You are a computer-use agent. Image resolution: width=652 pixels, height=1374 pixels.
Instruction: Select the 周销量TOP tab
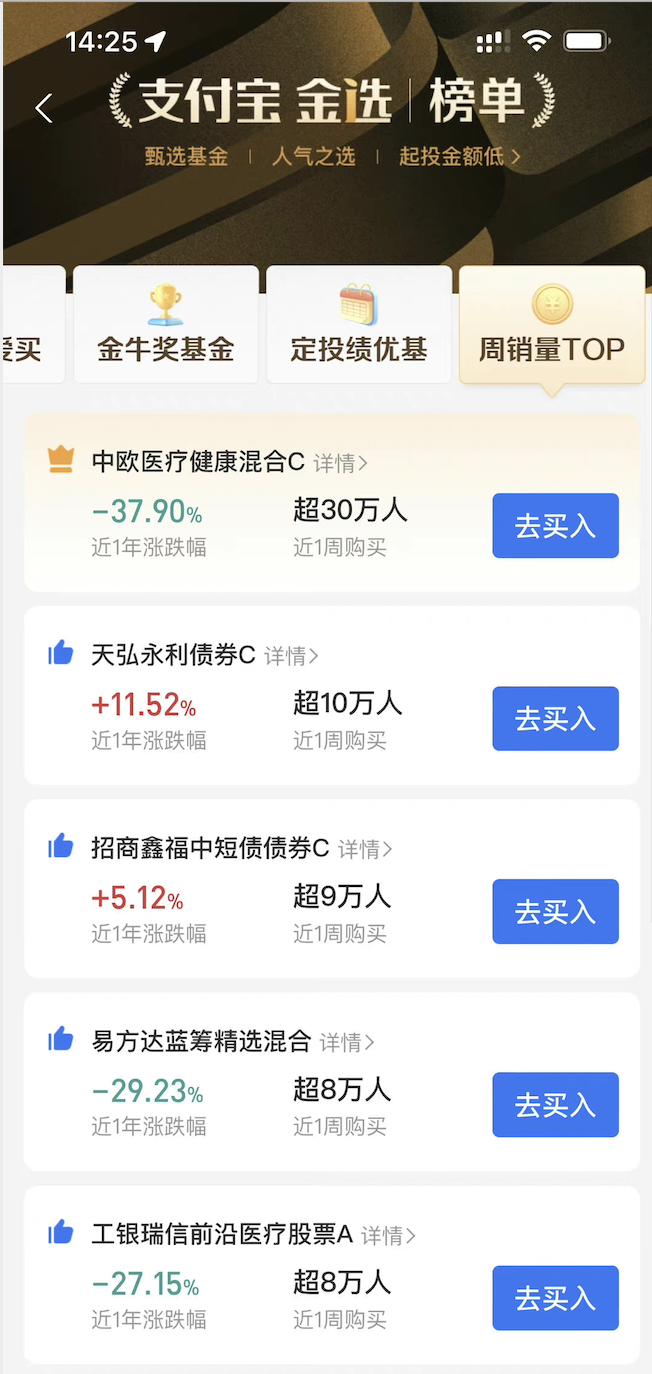click(x=552, y=324)
